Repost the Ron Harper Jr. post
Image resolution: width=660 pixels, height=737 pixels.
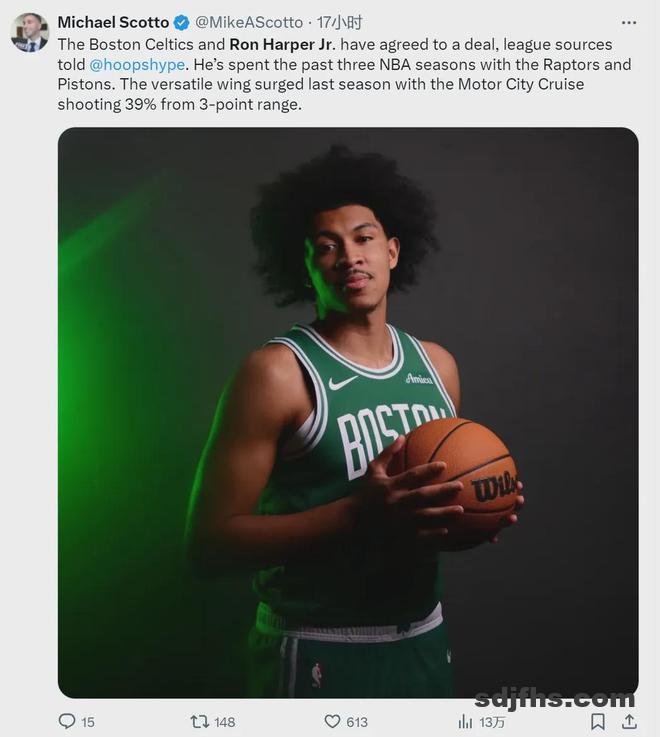(x=200, y=721)
